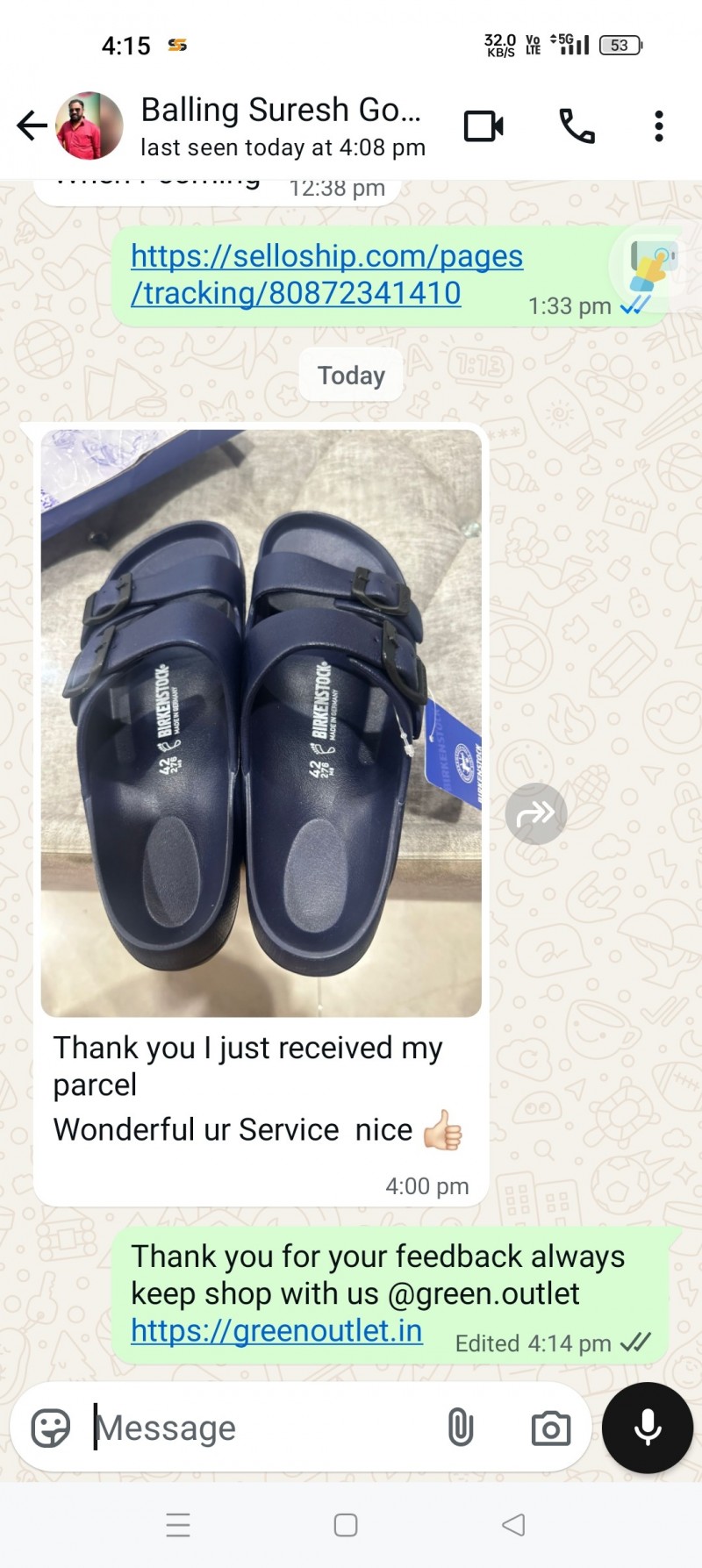Go to the home screen
The height and width of the screenshot is (1568, 702).
[x=346, y=1525]
